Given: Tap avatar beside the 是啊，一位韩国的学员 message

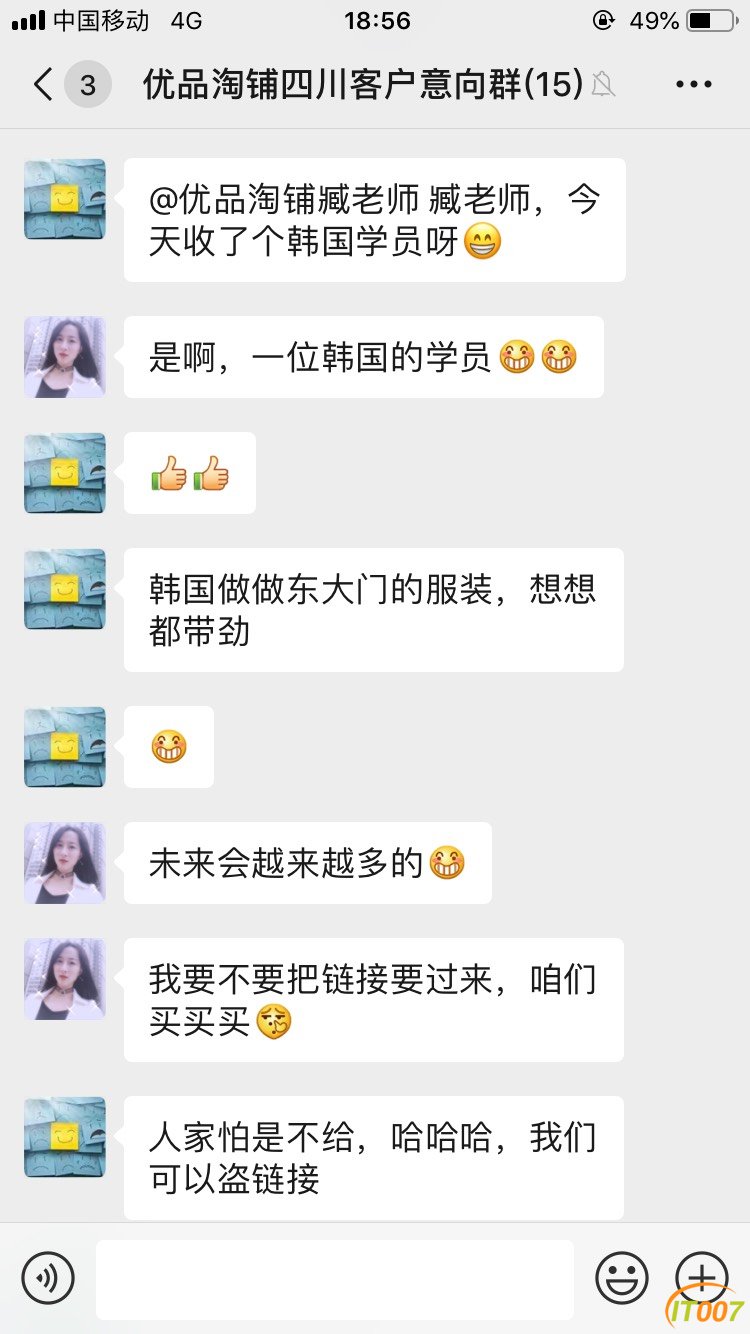Looking at the screenshot, I should pyautogui.click(x=65, y=357).
